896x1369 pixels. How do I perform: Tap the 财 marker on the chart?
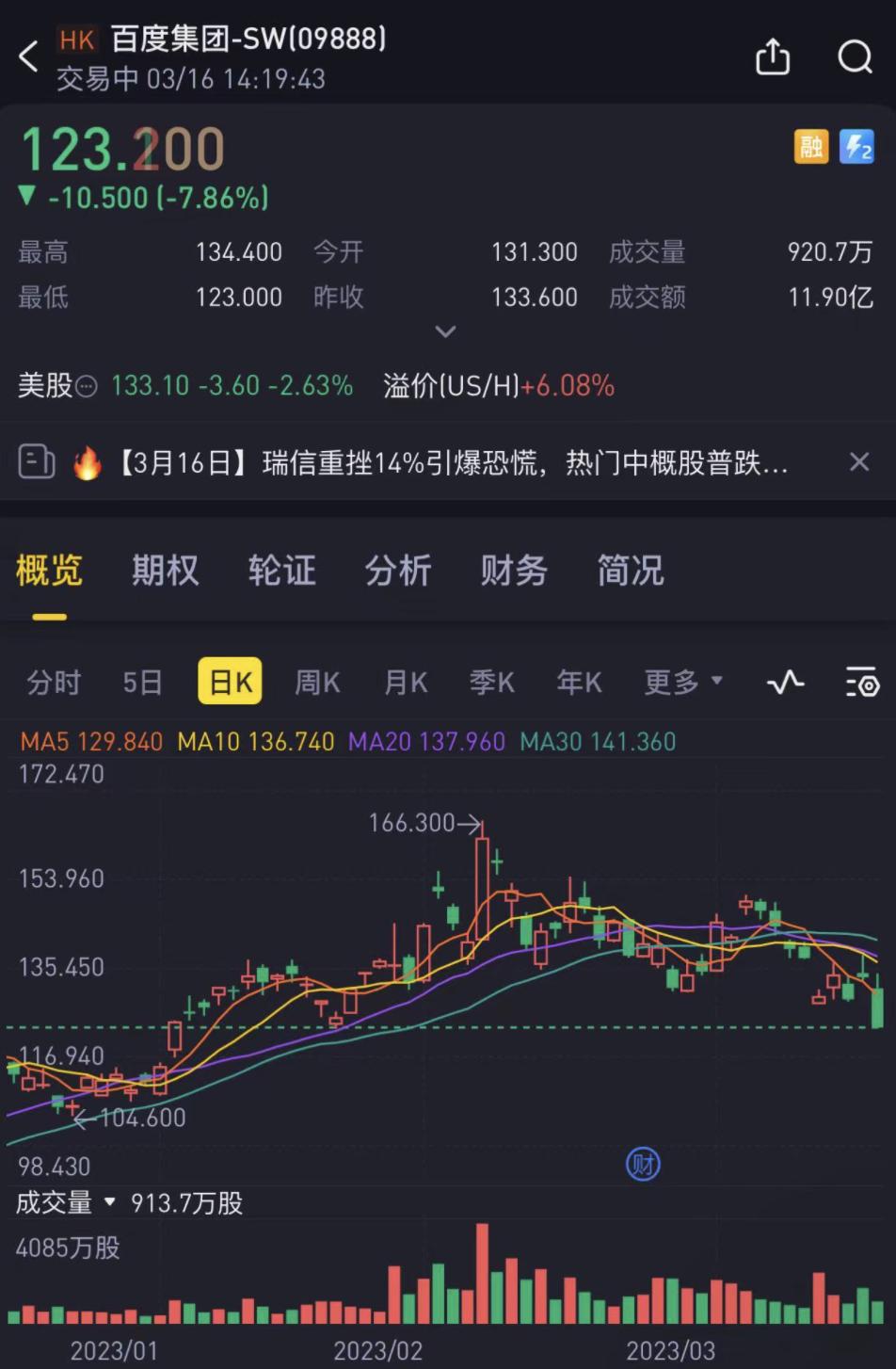click(x=643, y=1165)
